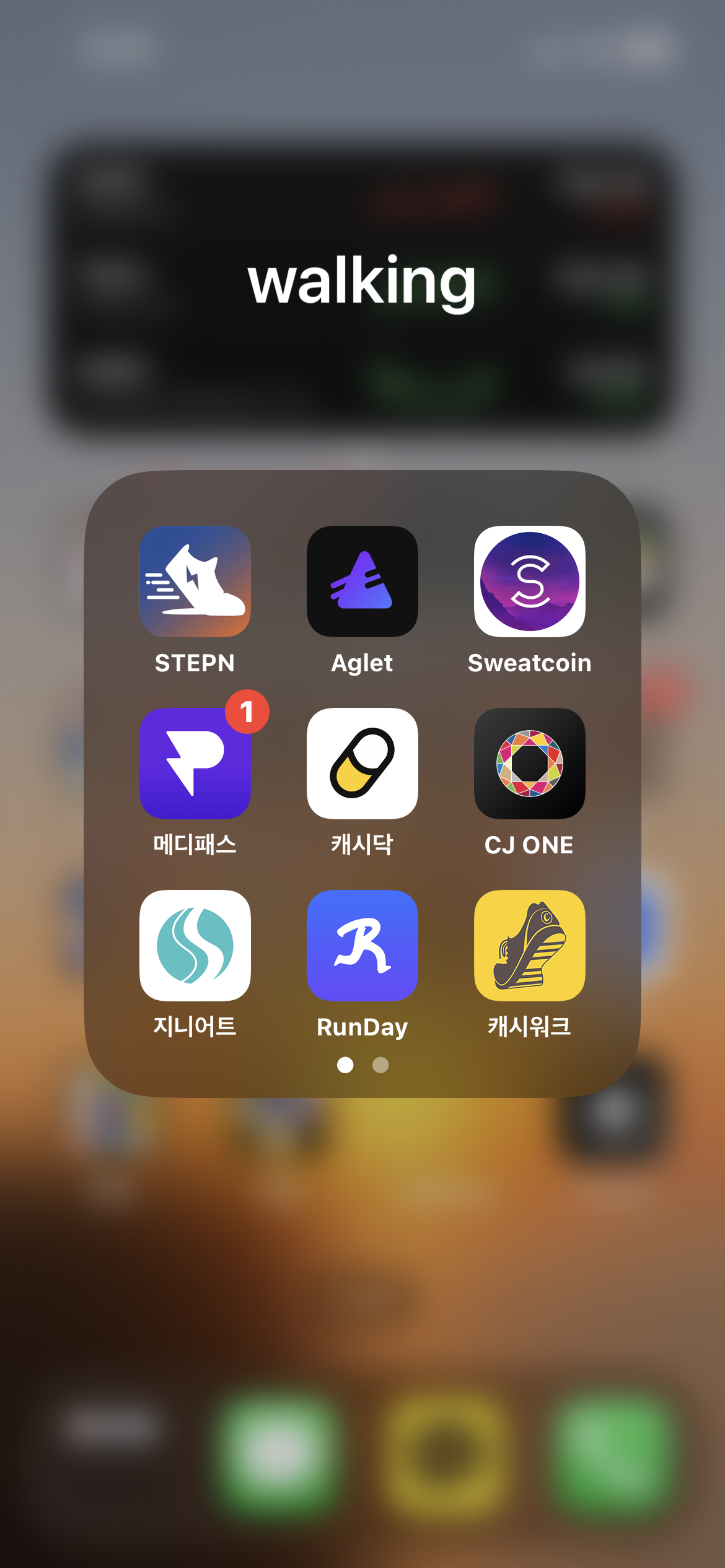Open Sweatcoin
This screenshot has width=725, height=1568.
coord(530,581)
